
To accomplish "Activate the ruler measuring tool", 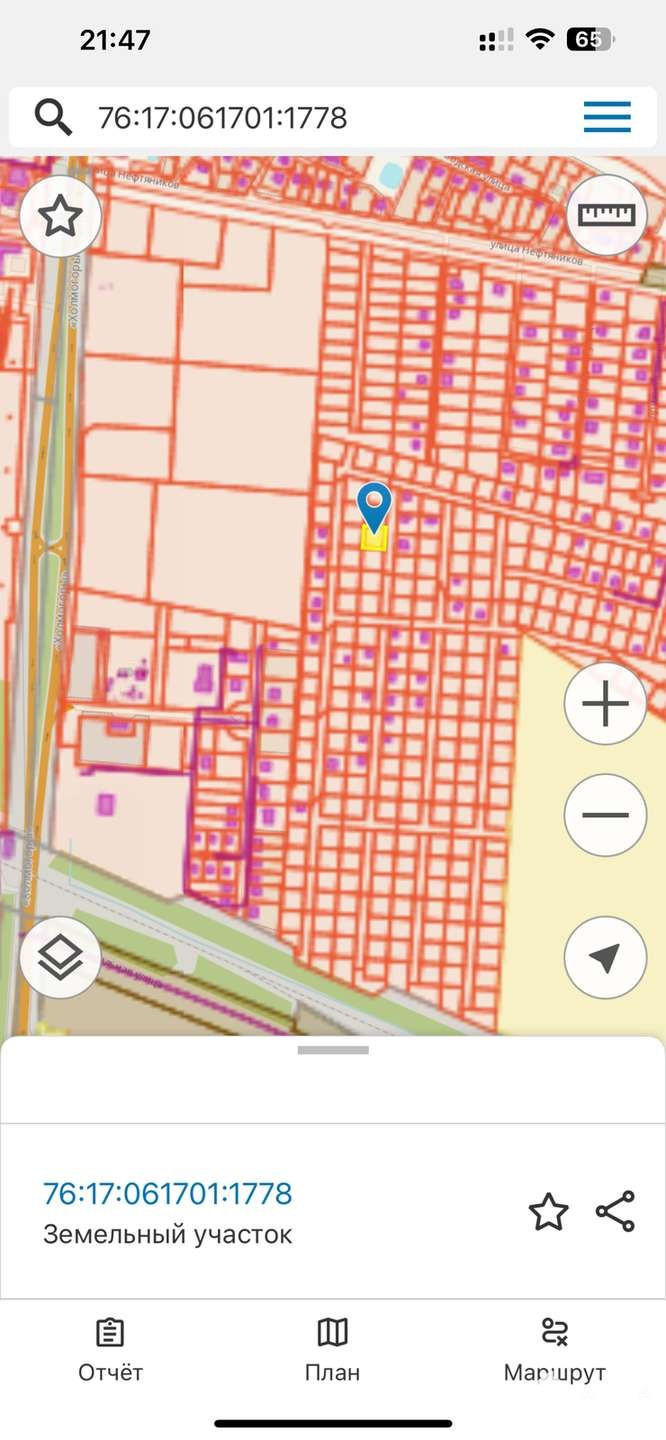I will [x=606, y=215].
